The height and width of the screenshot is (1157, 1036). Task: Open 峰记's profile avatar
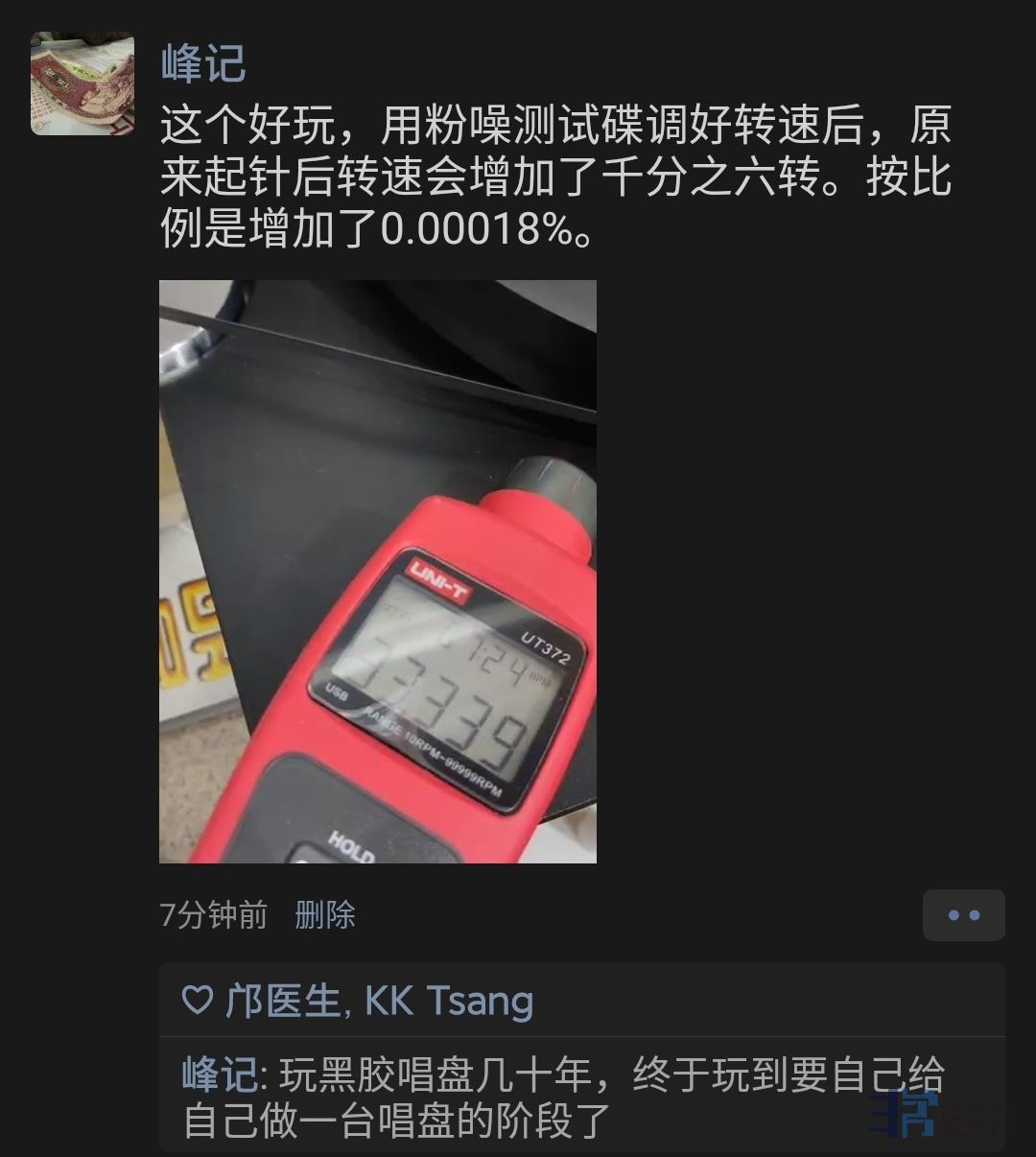tap(82, 83)
